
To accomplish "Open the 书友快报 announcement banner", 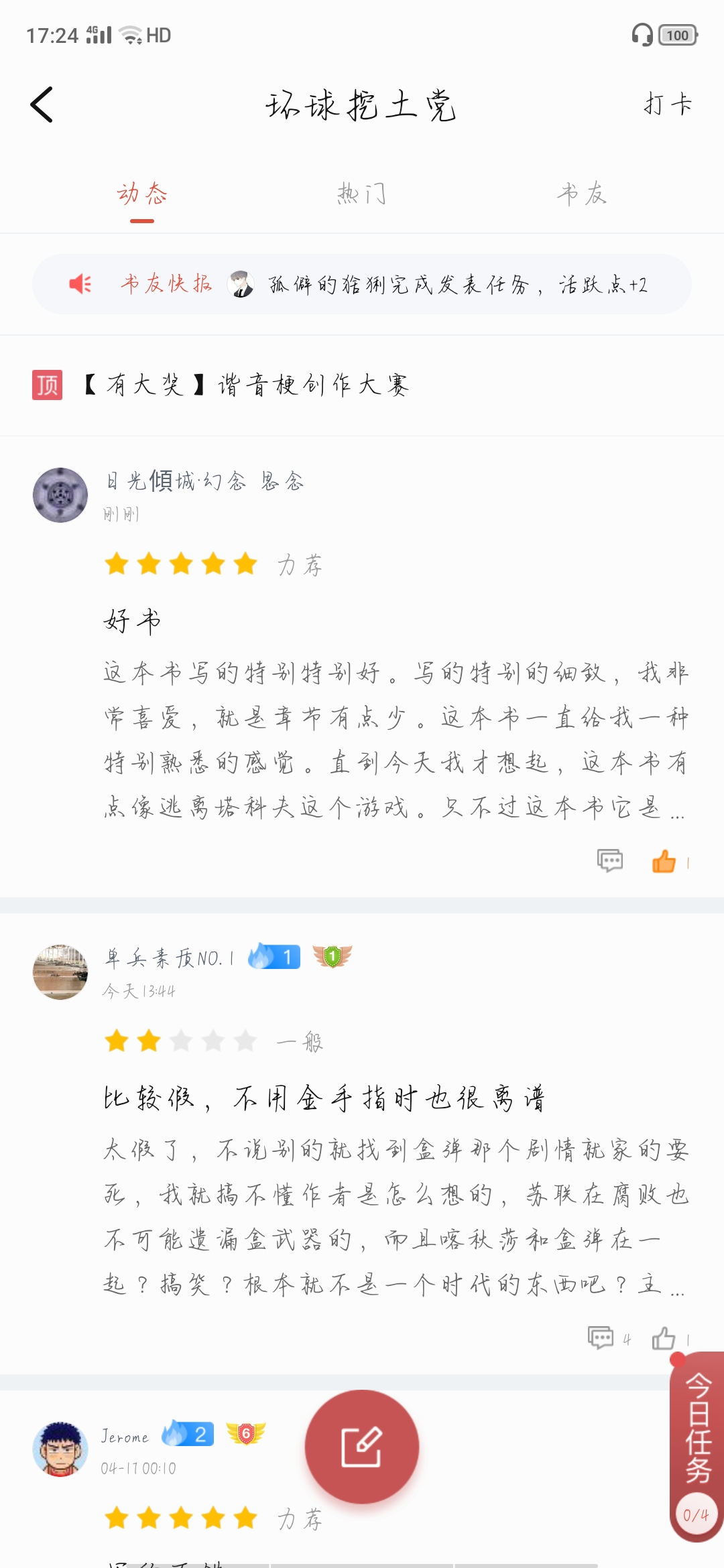I will (362, 284).
